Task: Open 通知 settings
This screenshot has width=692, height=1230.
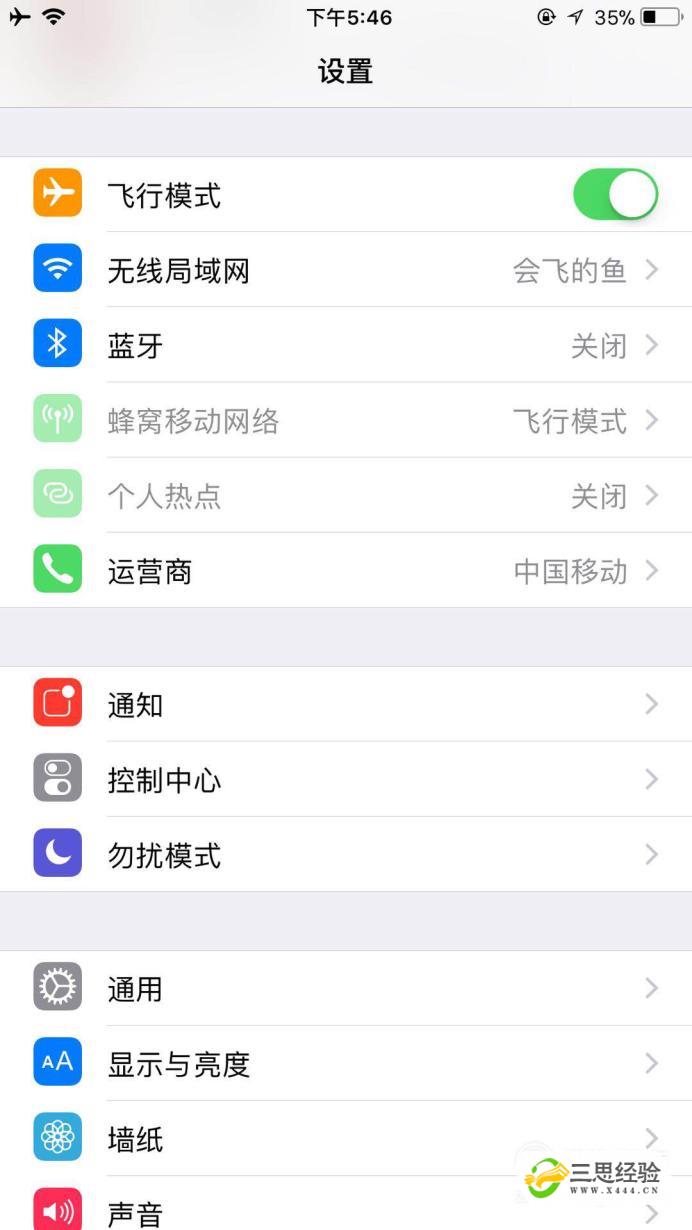Action: (x=345, y=705)
